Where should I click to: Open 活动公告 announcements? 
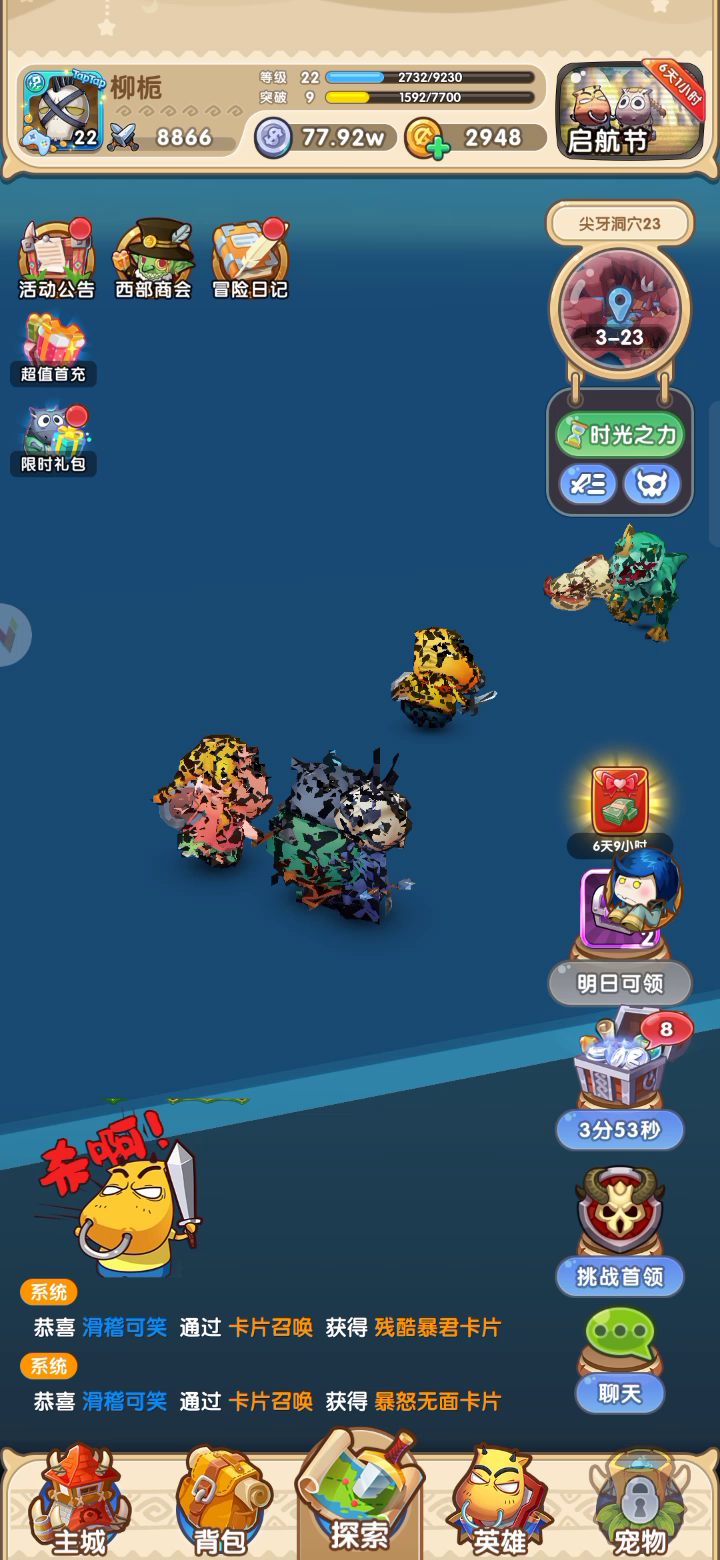(57, 260)
